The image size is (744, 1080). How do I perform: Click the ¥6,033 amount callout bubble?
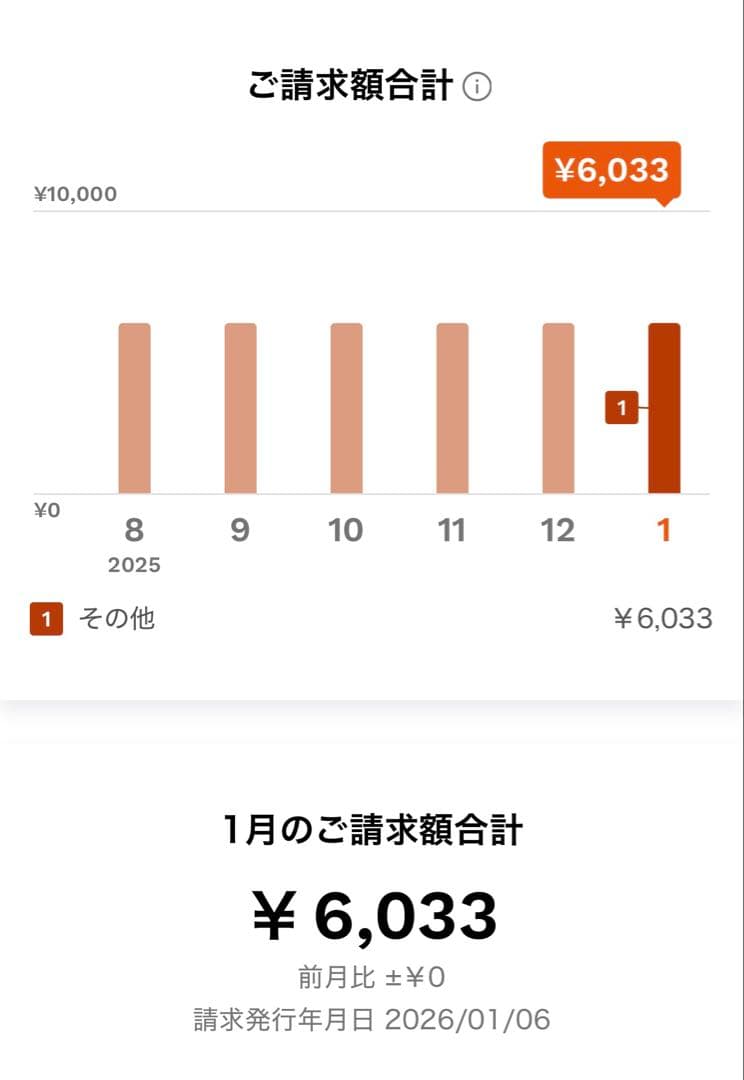coord(610,171)
